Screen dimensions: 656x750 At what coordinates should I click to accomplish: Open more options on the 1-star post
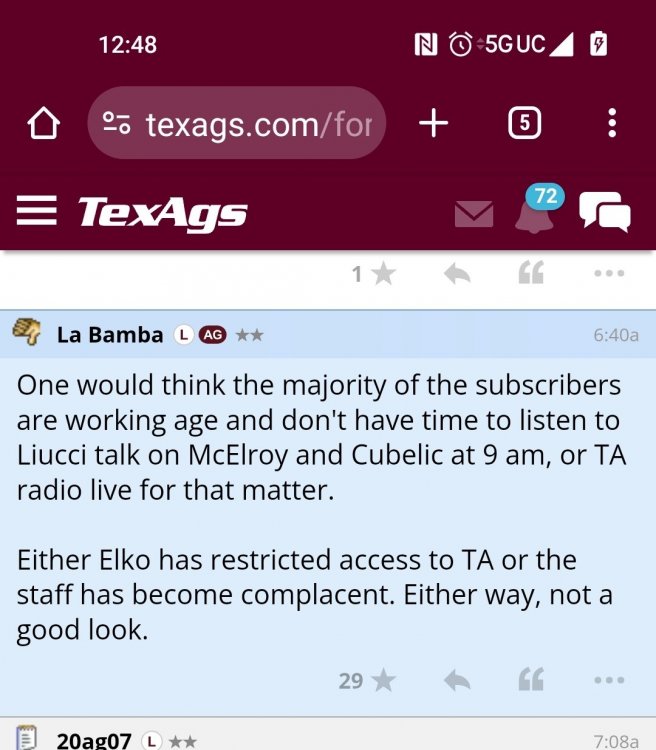[608, 274]
